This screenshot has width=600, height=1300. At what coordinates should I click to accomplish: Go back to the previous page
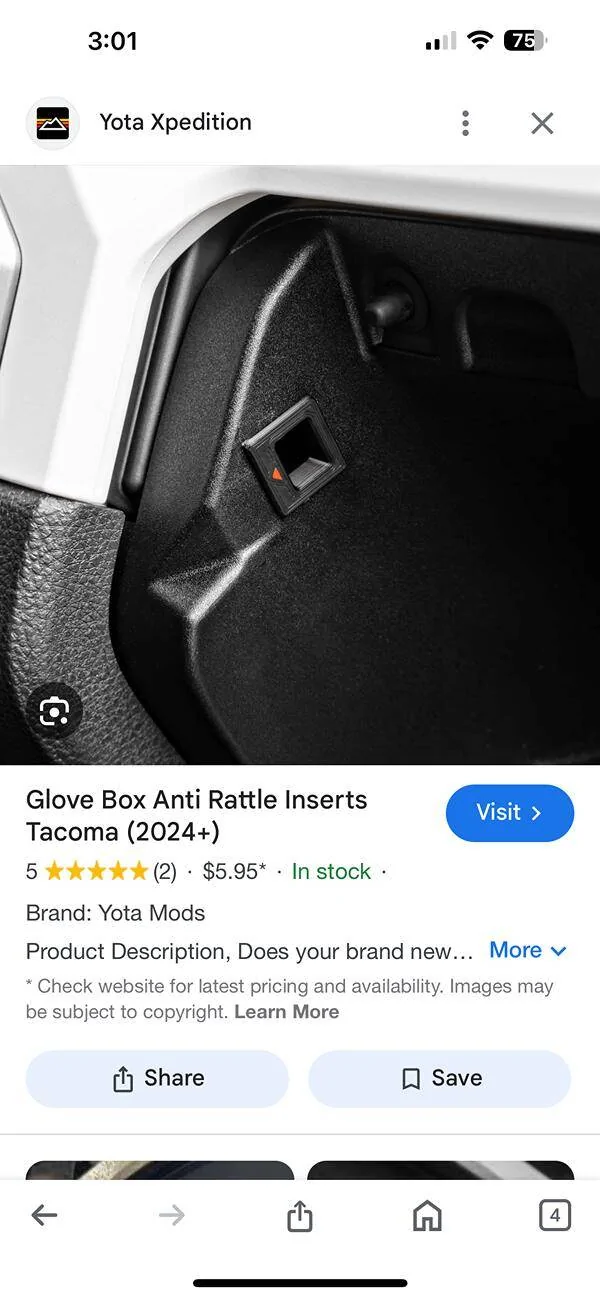[44, 1215]
